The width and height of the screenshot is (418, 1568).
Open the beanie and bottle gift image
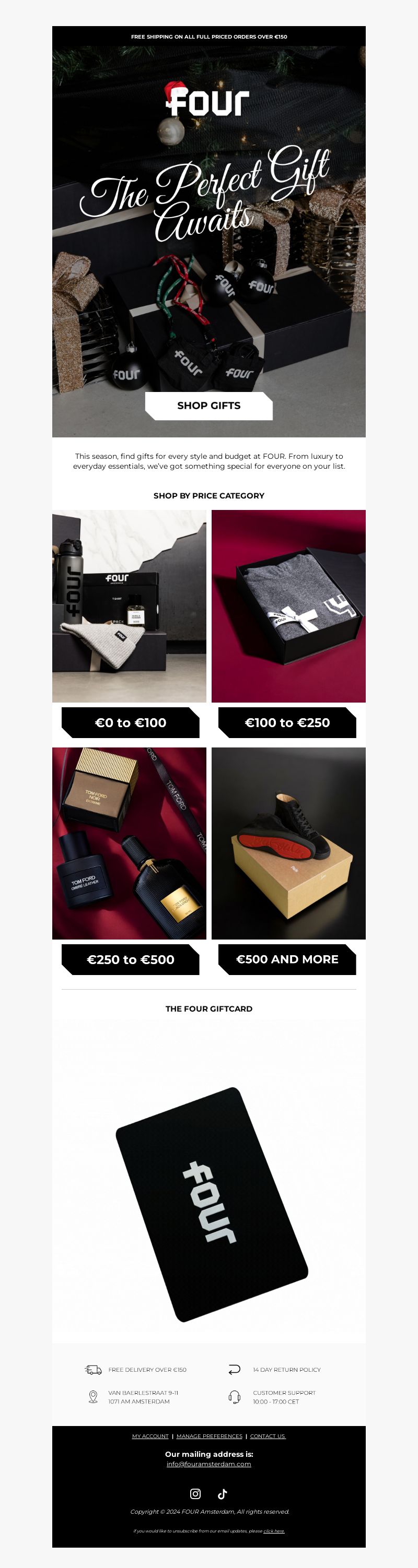click(x=129, y=605)
